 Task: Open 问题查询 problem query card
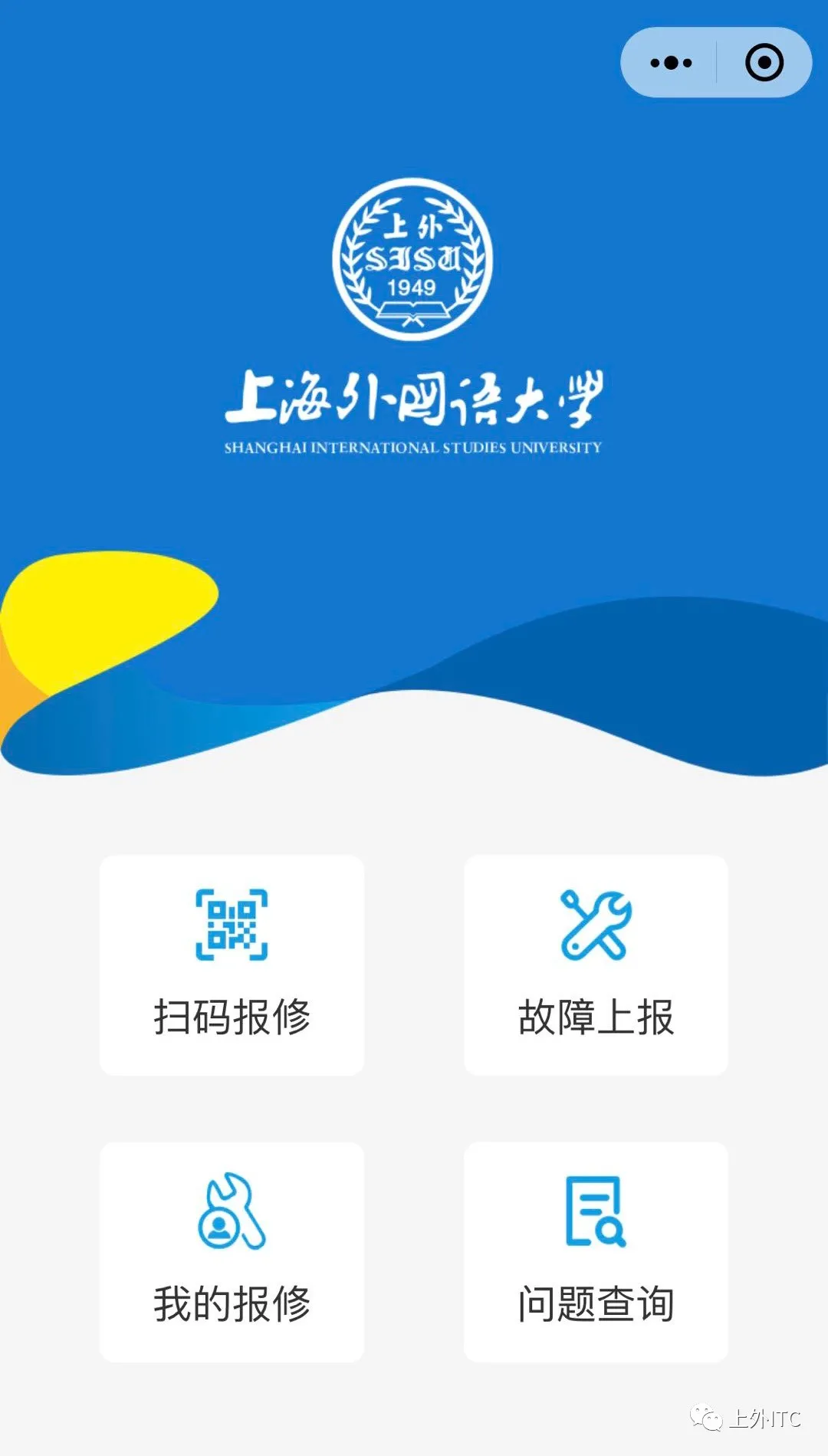coord(596,1251)
